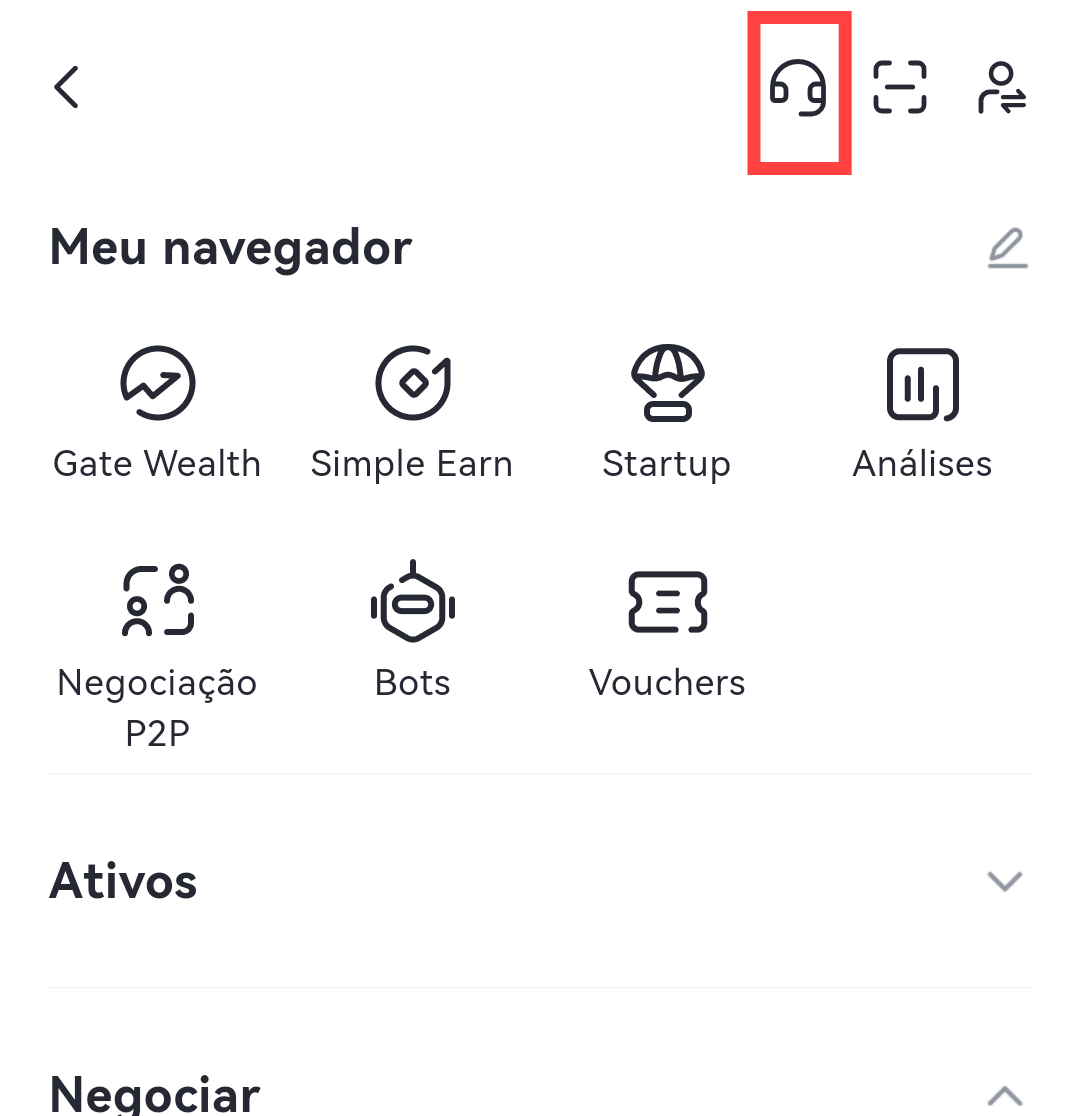Expand the Ativos section
Screen dimensions: 1080x1116
(1004, 881)
